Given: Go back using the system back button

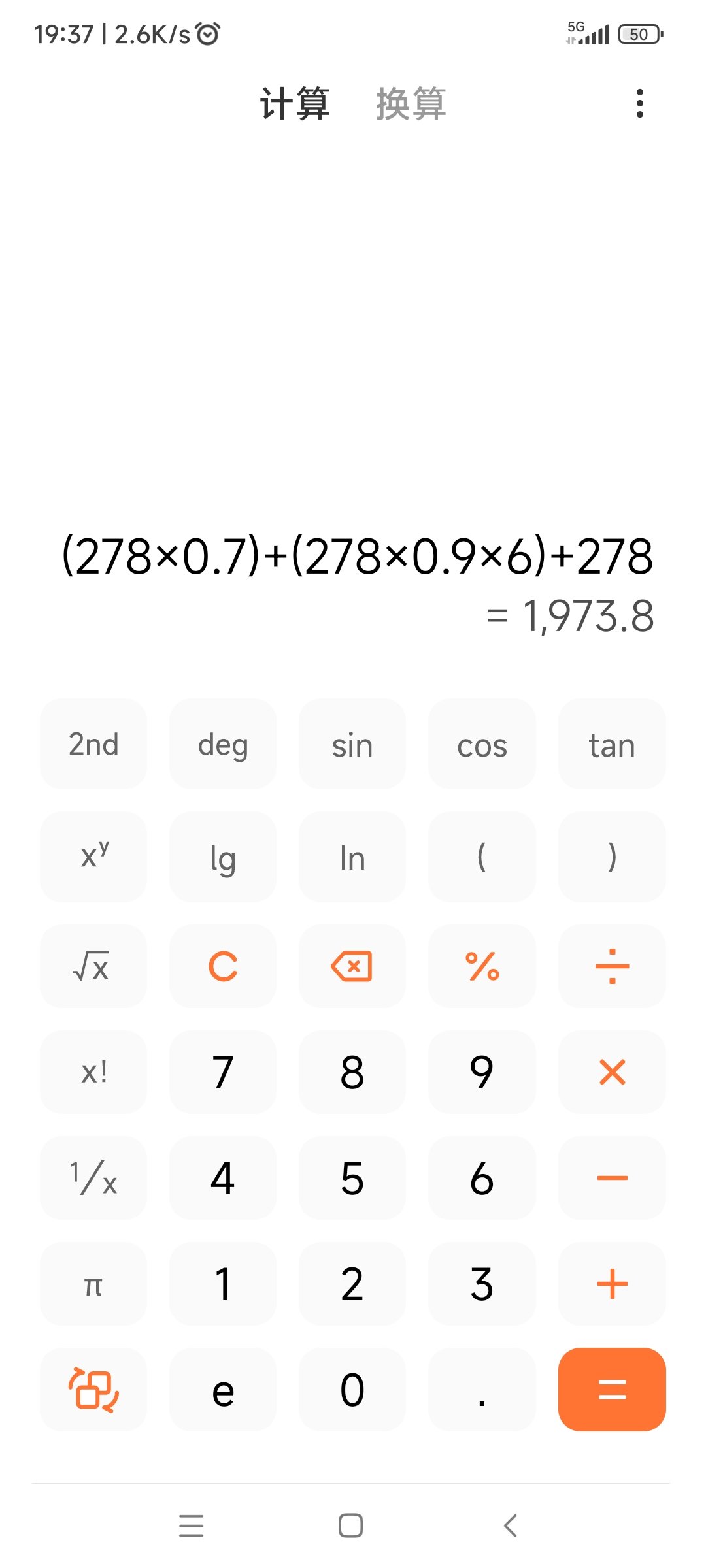Looking at the screenshot, I should 511,1526.
